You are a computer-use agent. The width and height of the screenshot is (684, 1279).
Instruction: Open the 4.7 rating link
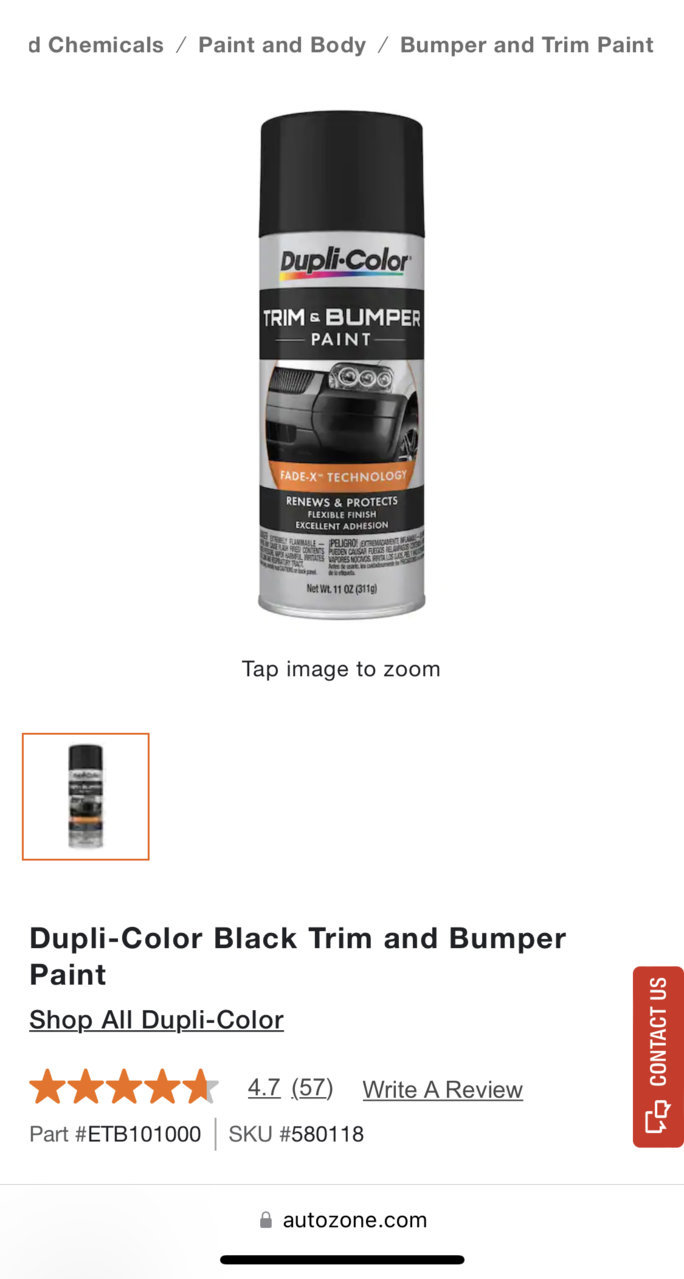(264, 1088)
